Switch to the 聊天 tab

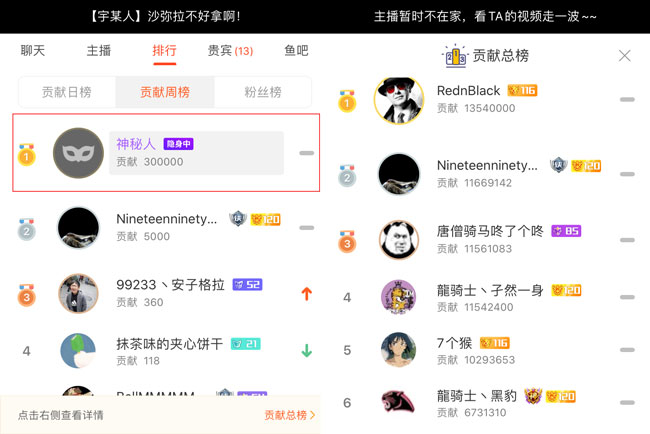[33, 50]
